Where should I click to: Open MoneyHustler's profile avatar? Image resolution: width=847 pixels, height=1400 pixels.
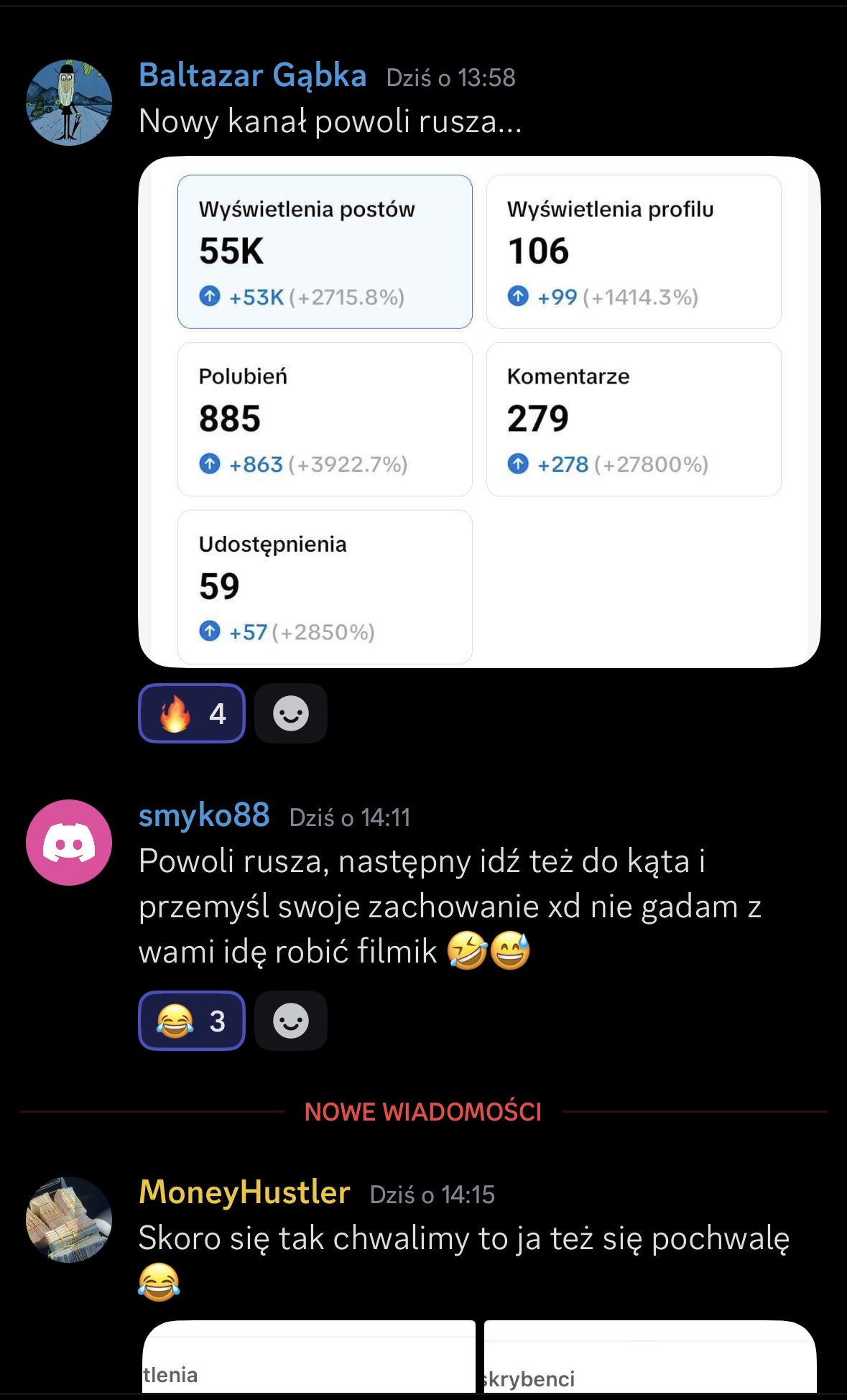point(69,1219)
